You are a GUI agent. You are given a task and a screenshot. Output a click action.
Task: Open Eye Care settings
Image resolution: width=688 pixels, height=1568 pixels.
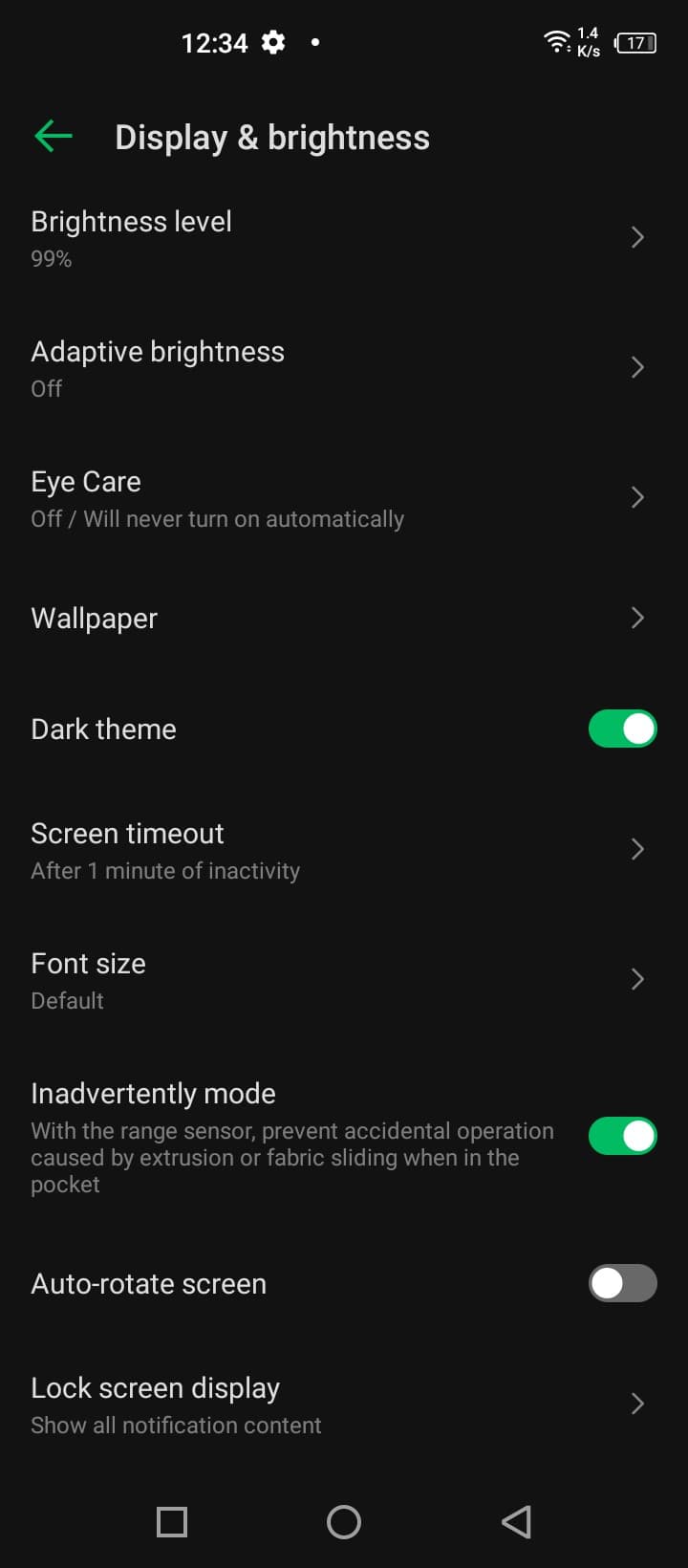pyautogui.click(x=344, y=498)
